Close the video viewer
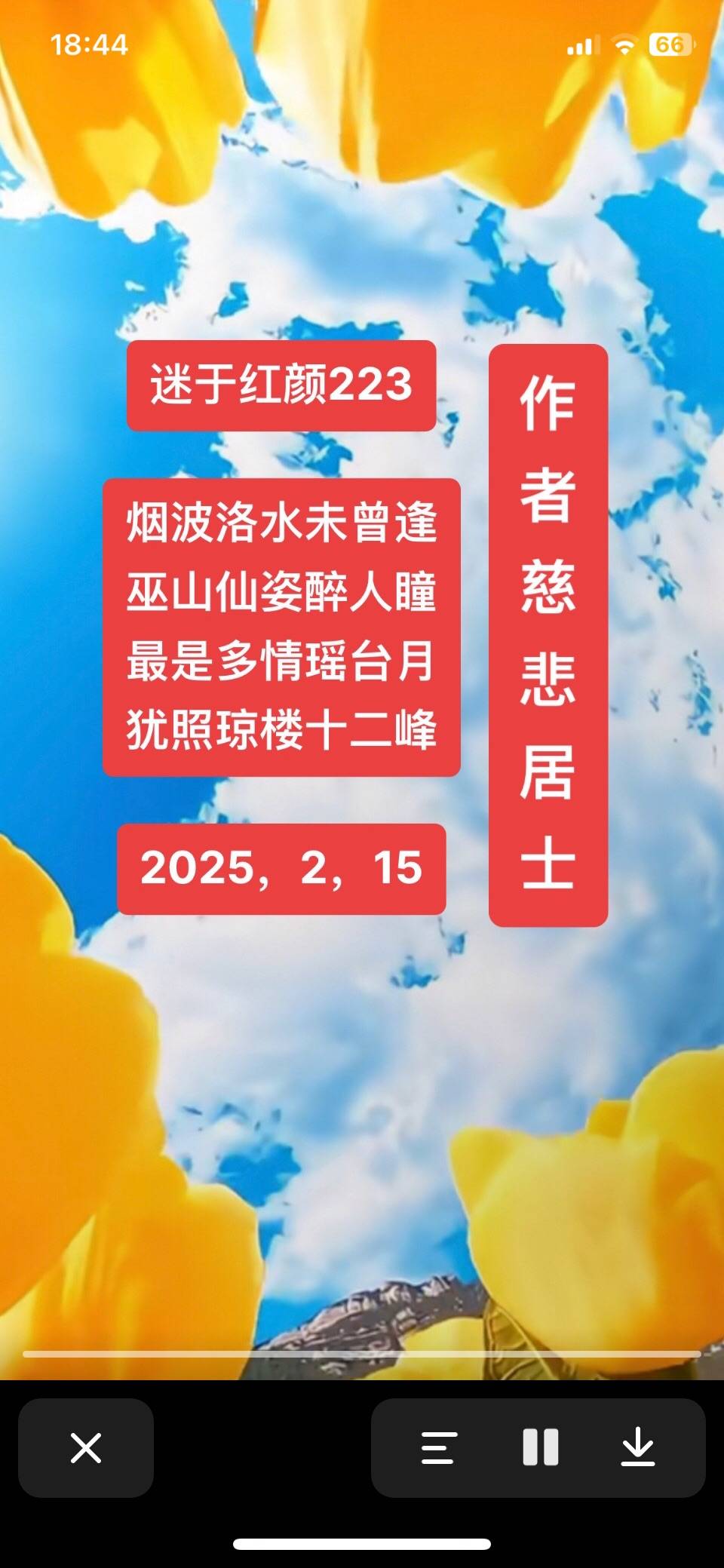Screen dimensions: 724x1568 coord(86,1447)
